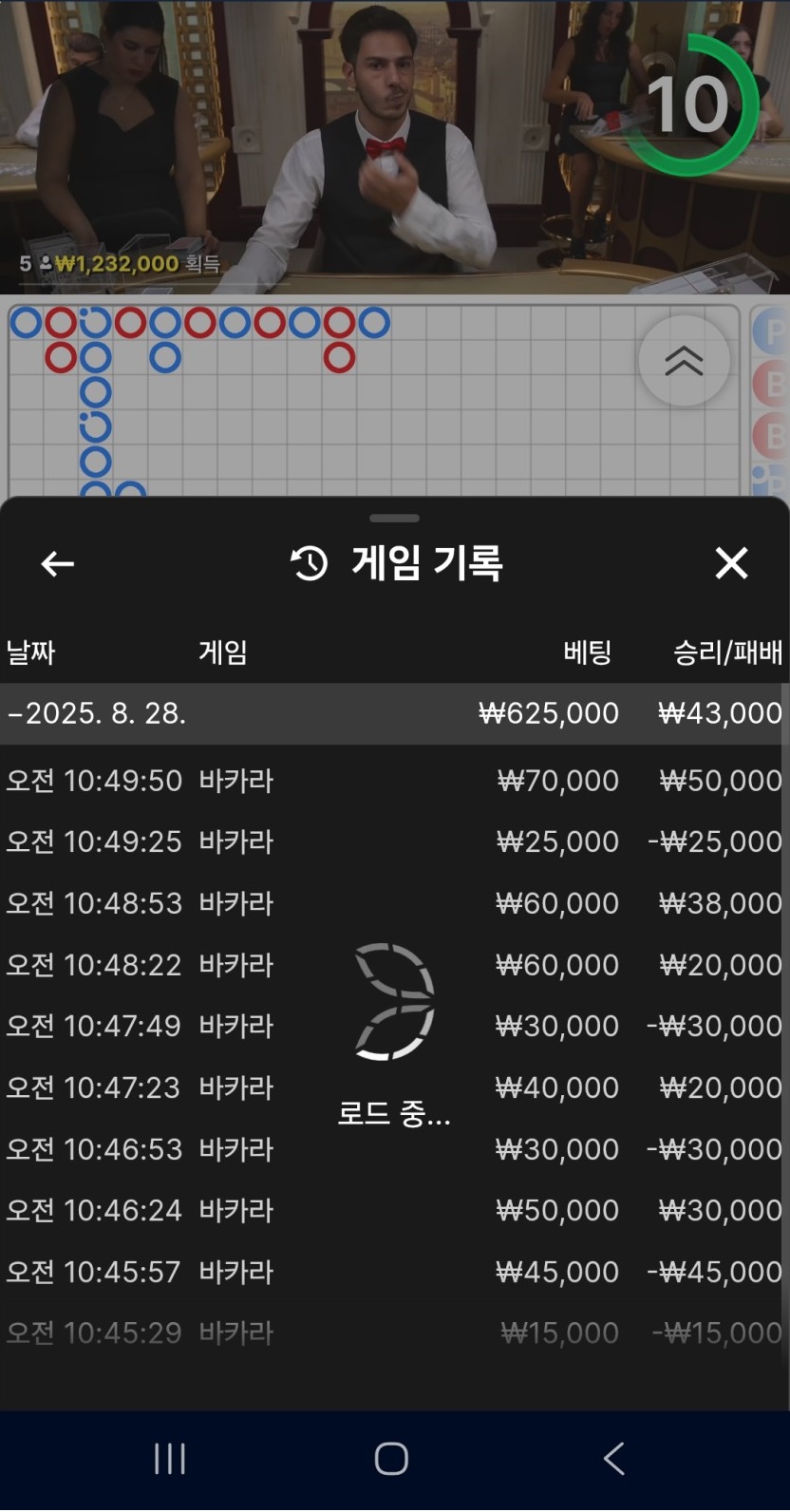Collapse the 2025. 8. 28. date group
This screenshot has height=1512, width=790.
coord(97,713)
